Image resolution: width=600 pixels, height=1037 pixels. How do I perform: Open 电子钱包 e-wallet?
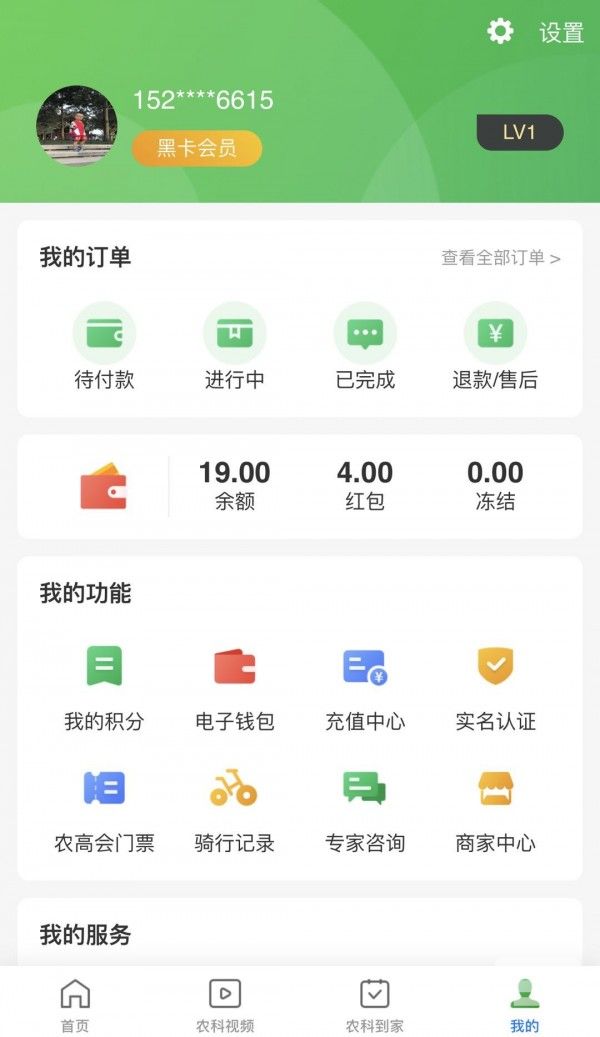click(x=235, y=687)
